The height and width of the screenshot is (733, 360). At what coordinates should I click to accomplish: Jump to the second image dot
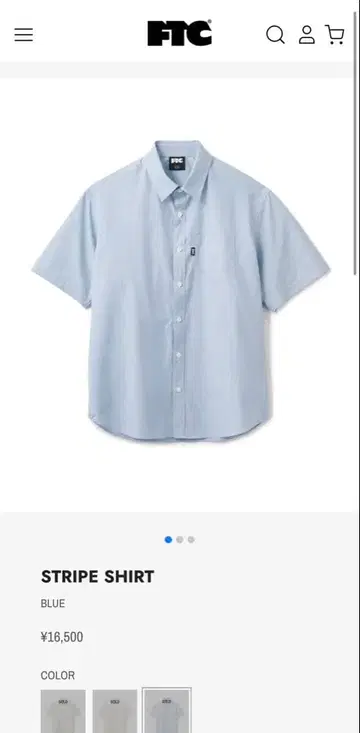pos(180,539)
